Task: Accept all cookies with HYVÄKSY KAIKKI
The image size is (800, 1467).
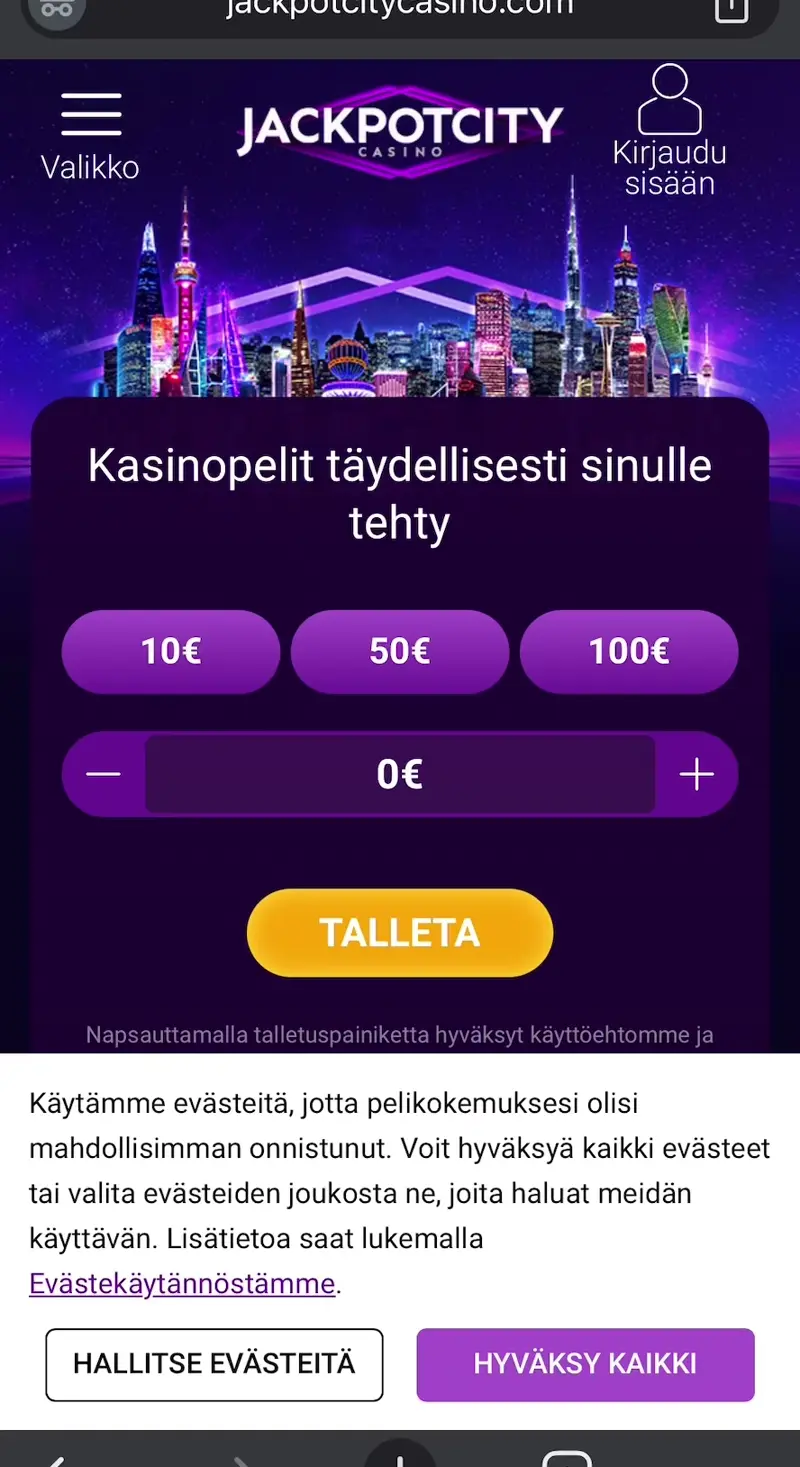Action: point(585,1363)
